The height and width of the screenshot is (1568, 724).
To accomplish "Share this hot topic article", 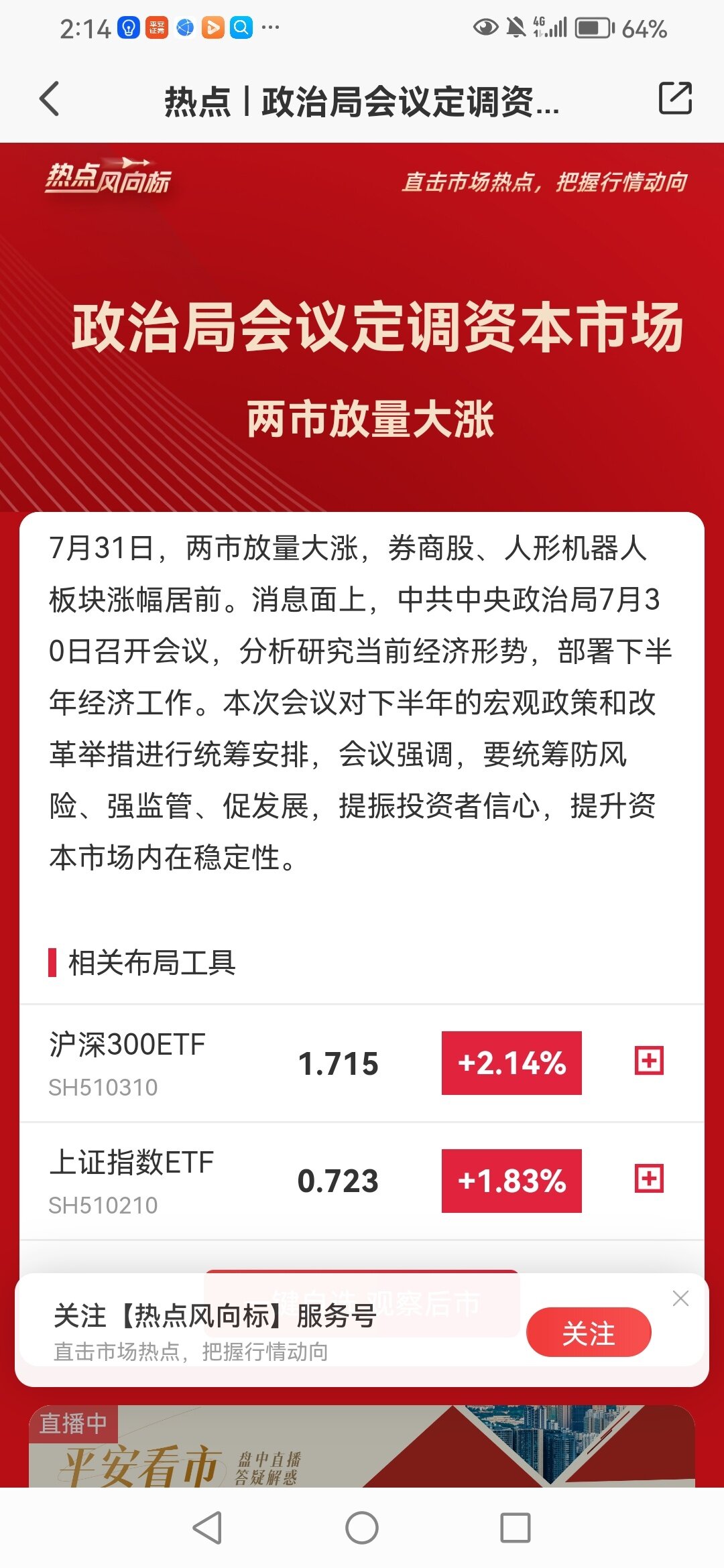I will (674, 99).
